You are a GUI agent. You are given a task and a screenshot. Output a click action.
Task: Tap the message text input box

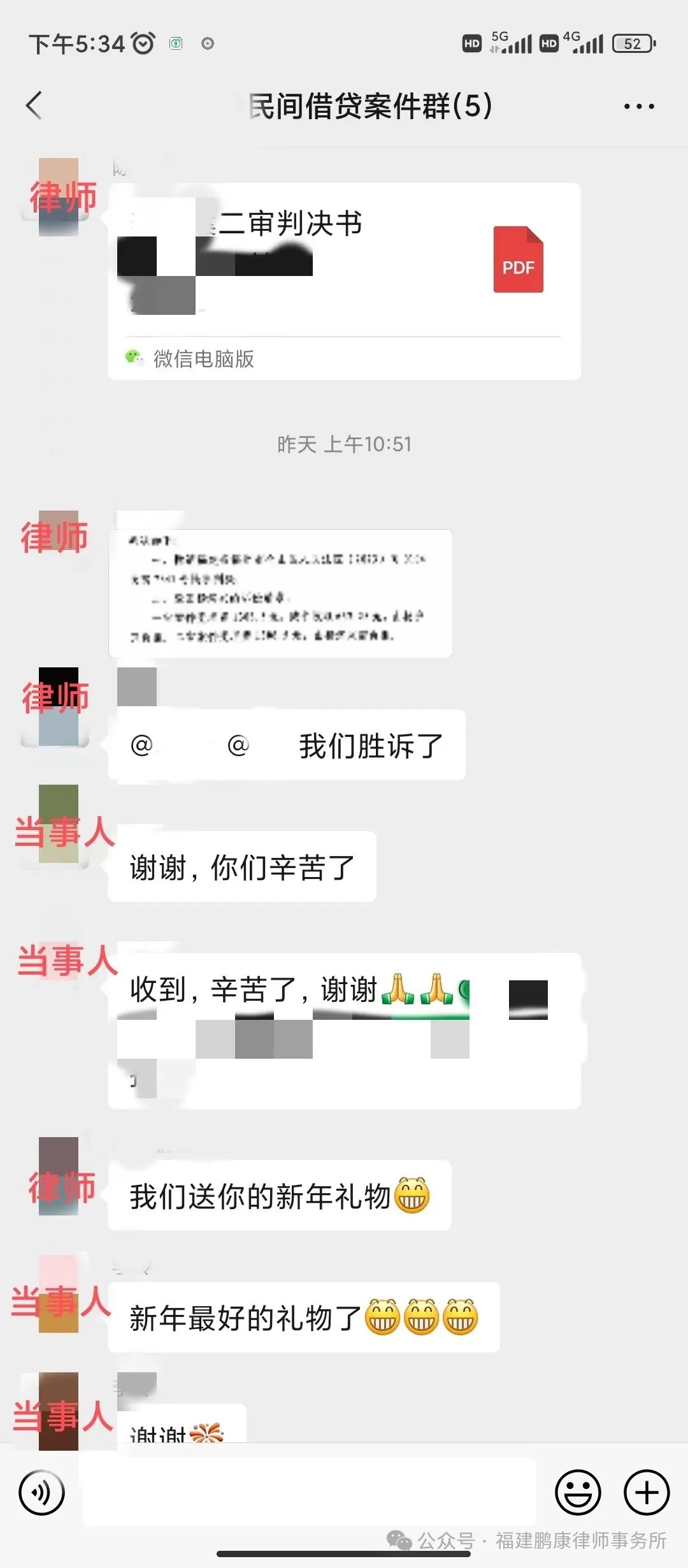309,1492
